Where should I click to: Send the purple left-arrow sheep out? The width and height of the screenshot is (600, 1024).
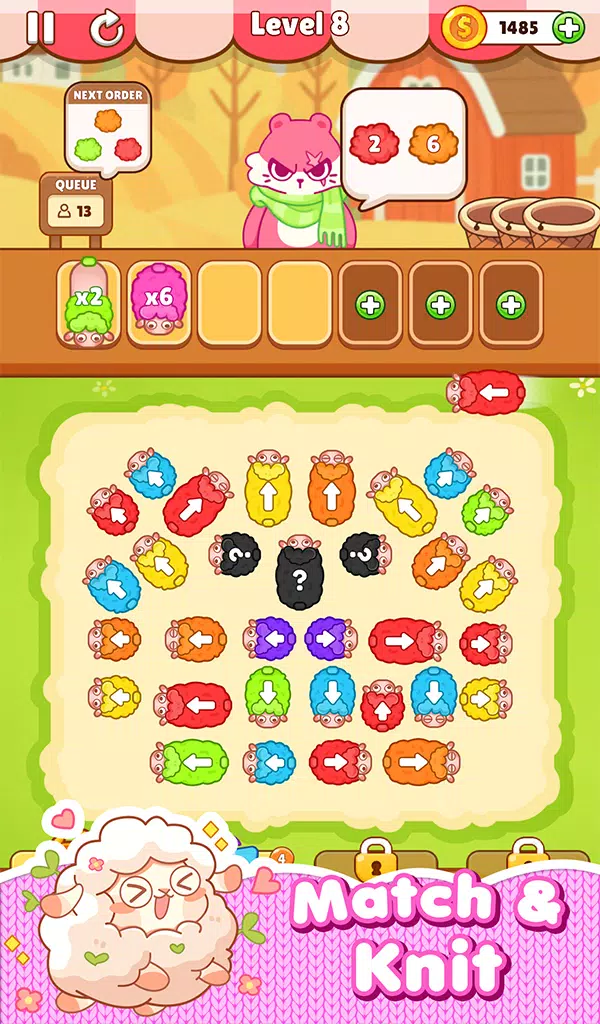click(x=272, y=637)
